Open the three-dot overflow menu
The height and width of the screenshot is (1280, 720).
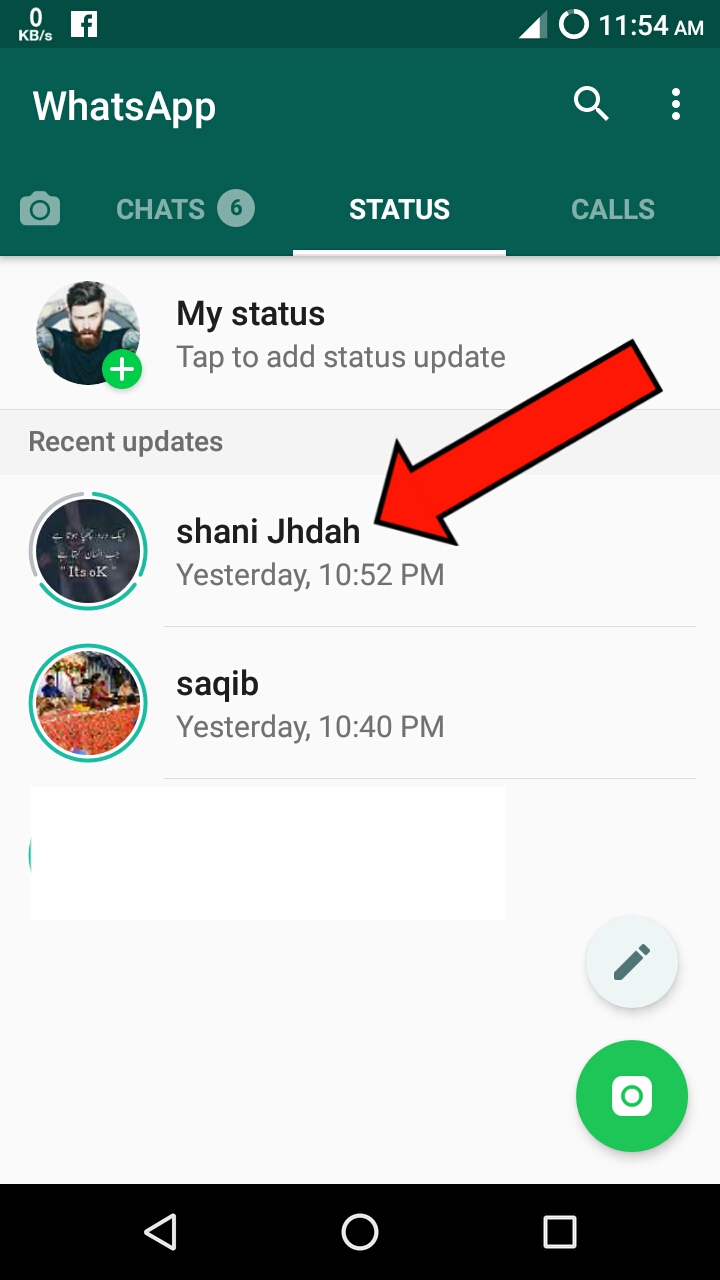676,104
